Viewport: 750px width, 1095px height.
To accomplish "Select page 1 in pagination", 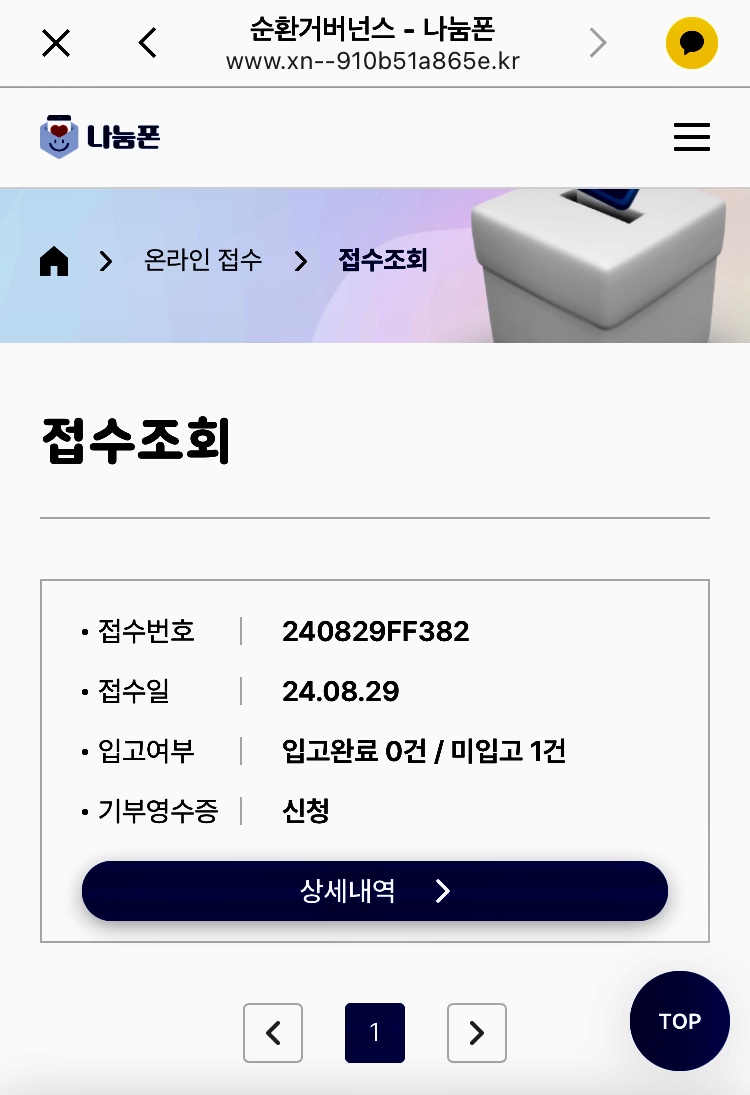I will click(375, 1032).
